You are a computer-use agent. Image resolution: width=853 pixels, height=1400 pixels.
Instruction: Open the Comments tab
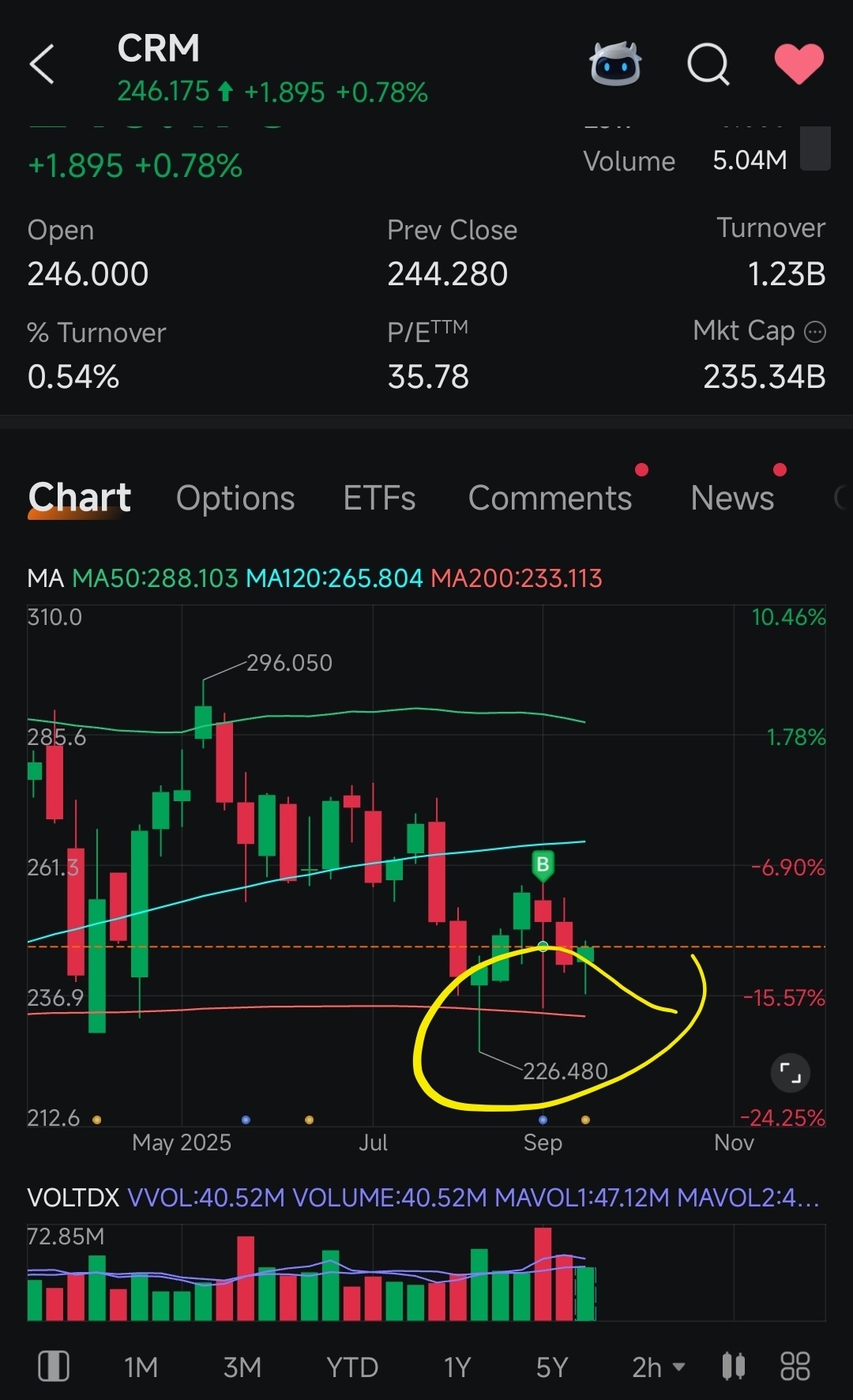coord(550,498)
